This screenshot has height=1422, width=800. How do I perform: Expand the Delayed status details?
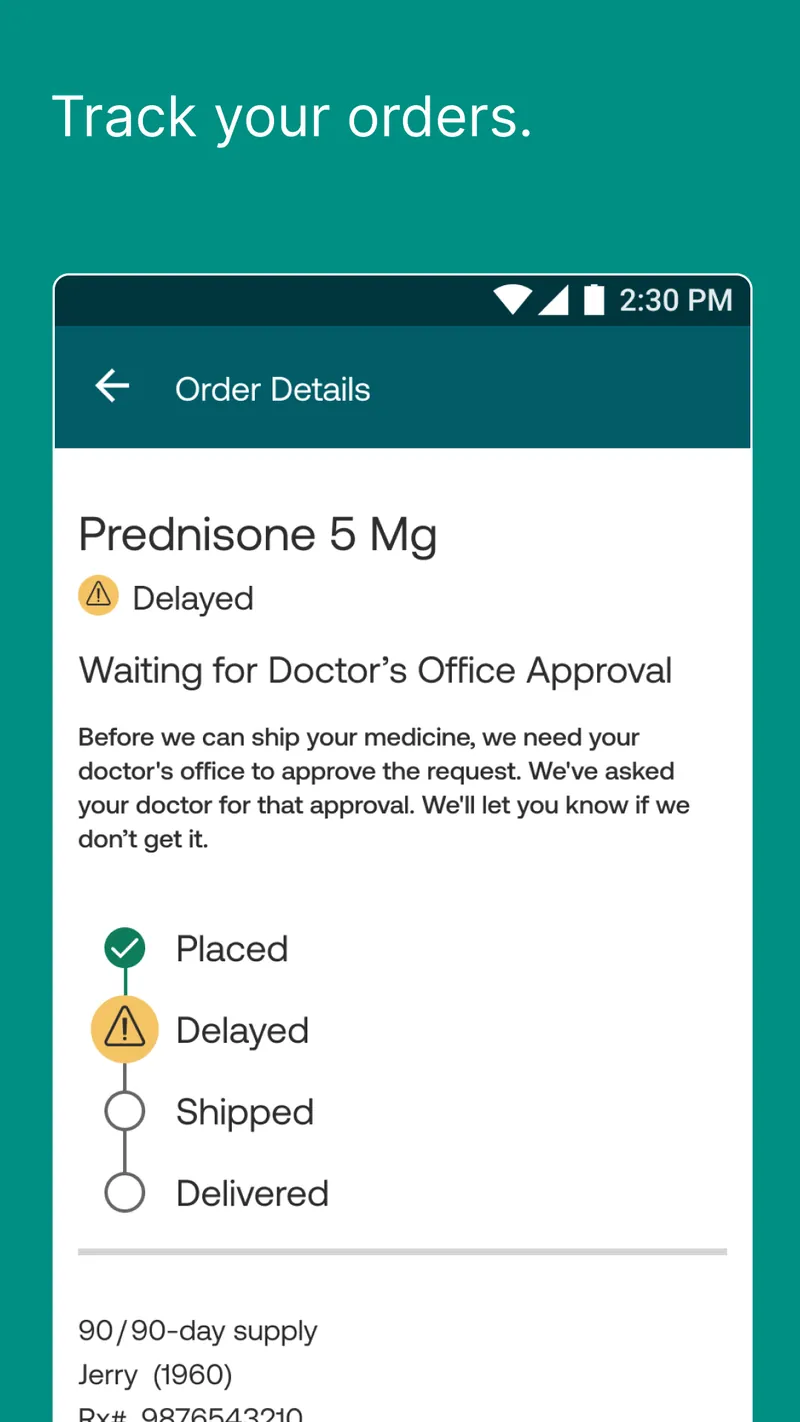tap(242, 1029)
